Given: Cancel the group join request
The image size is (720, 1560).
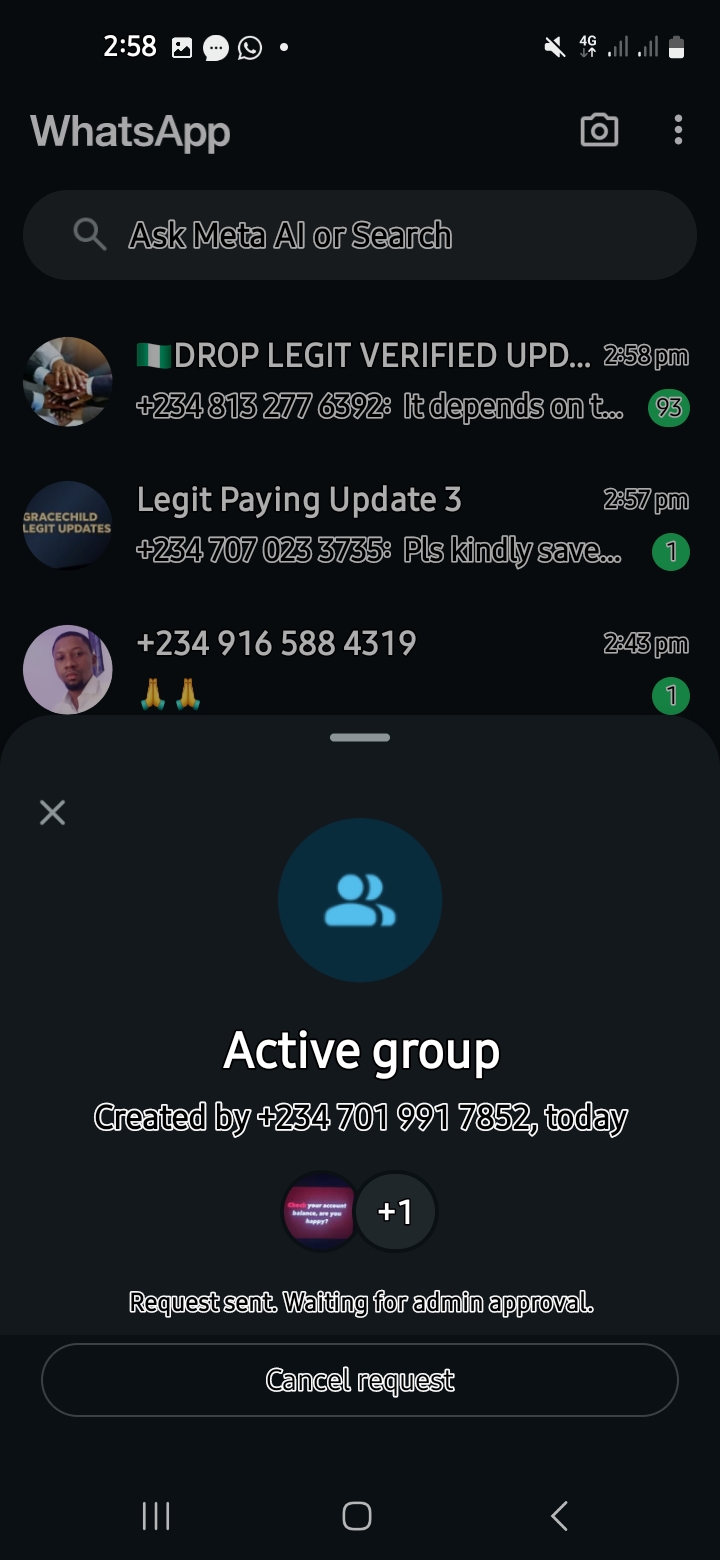Looking at the screenshot, I should 360,1380.
